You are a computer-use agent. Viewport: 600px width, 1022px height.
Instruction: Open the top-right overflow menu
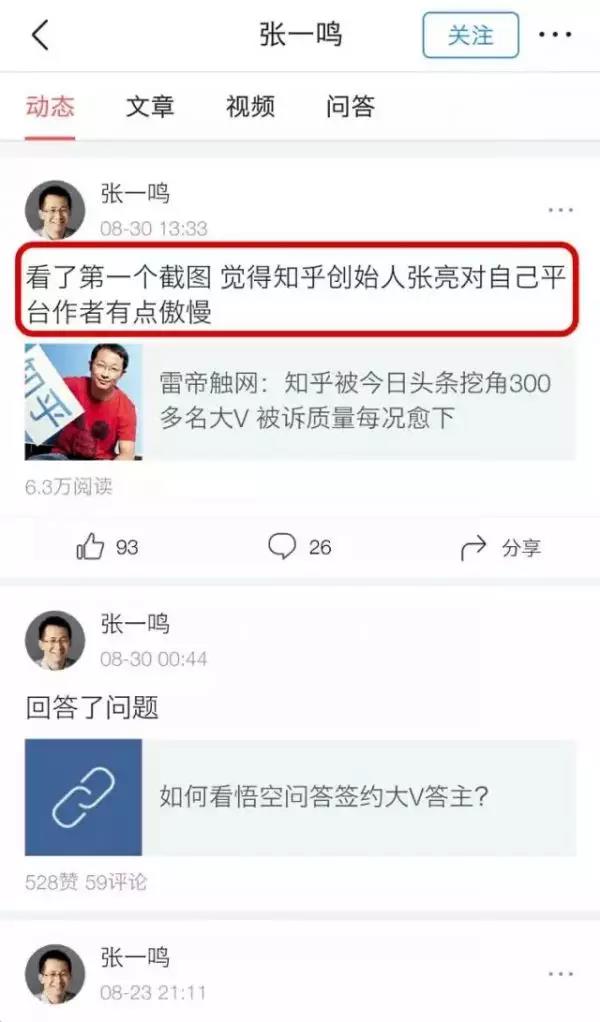pos(555,36)
